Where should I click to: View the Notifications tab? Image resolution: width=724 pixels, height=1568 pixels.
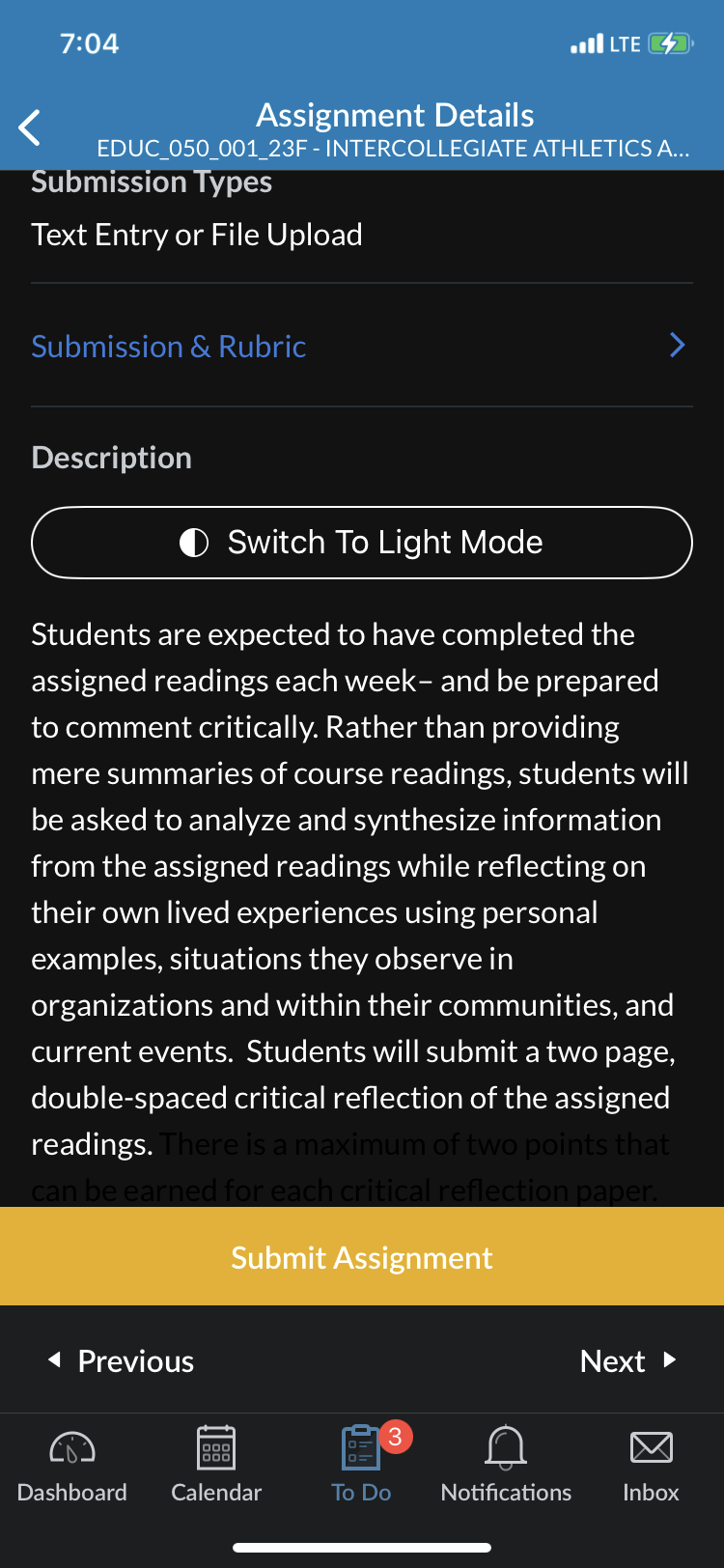pyautogui.click(x=506, y=1465)
